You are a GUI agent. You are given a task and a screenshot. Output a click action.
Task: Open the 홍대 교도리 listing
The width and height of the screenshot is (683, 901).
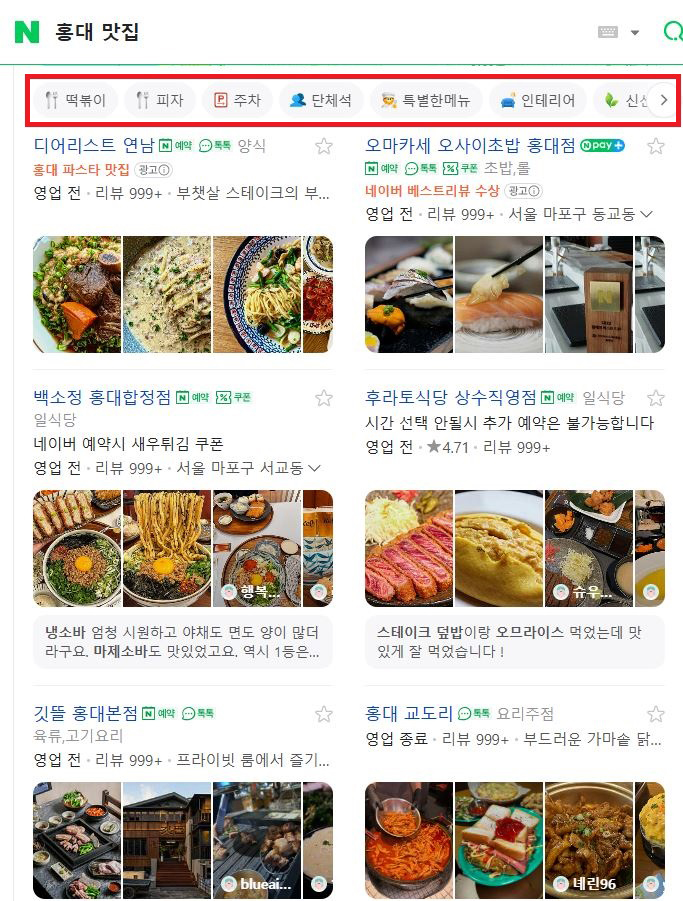[x=409, y=714]
